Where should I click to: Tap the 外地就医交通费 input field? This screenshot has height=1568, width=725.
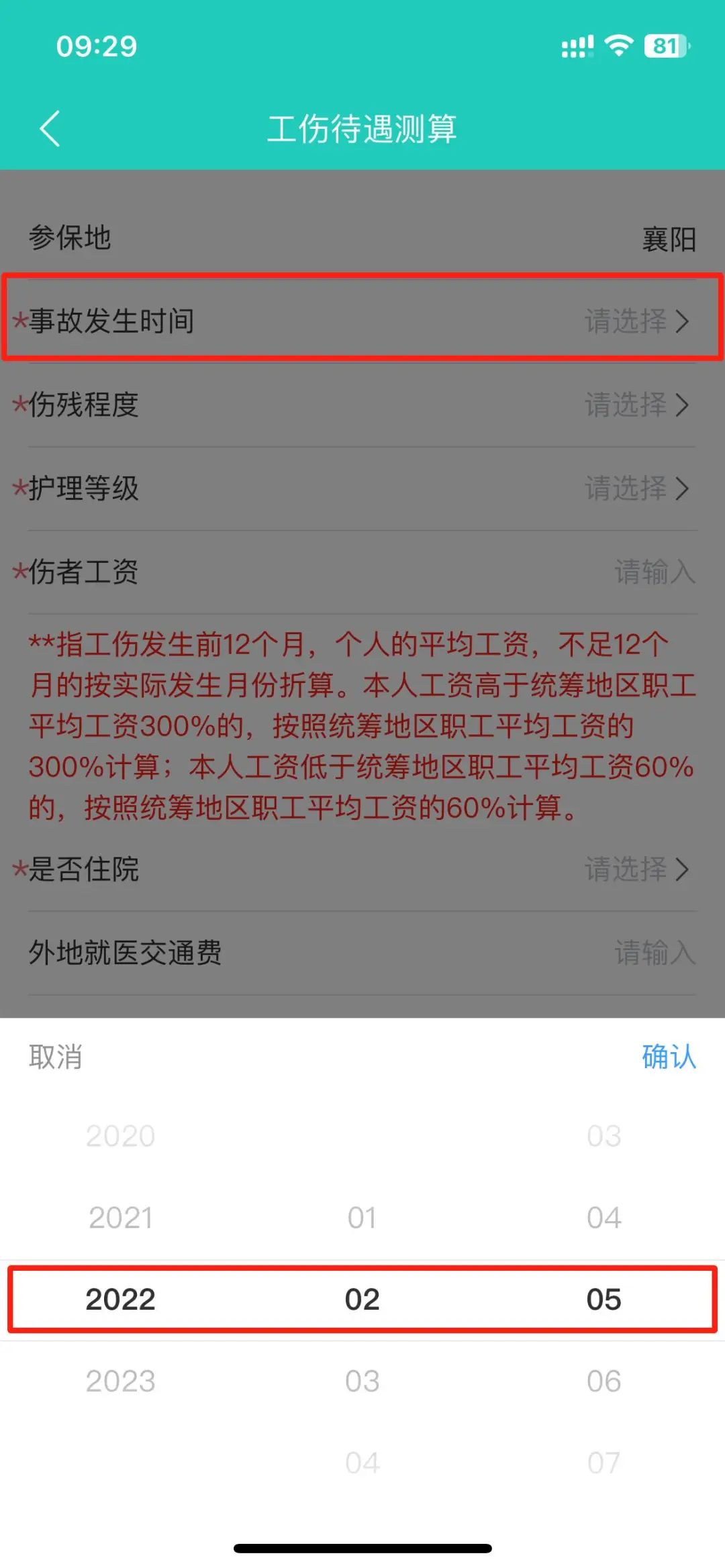point(655,952)
